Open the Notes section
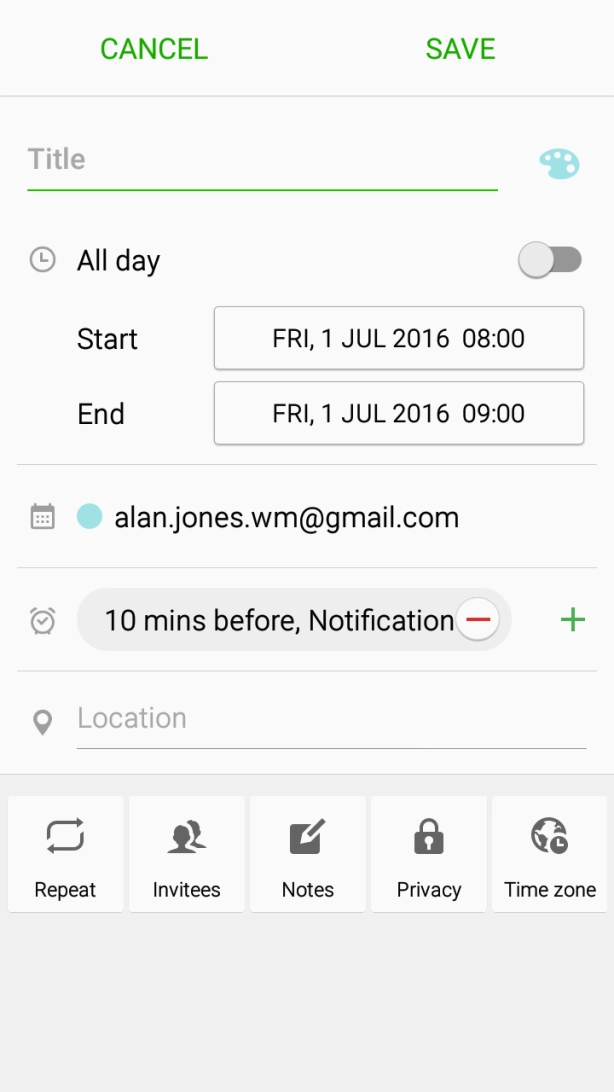 308,854
